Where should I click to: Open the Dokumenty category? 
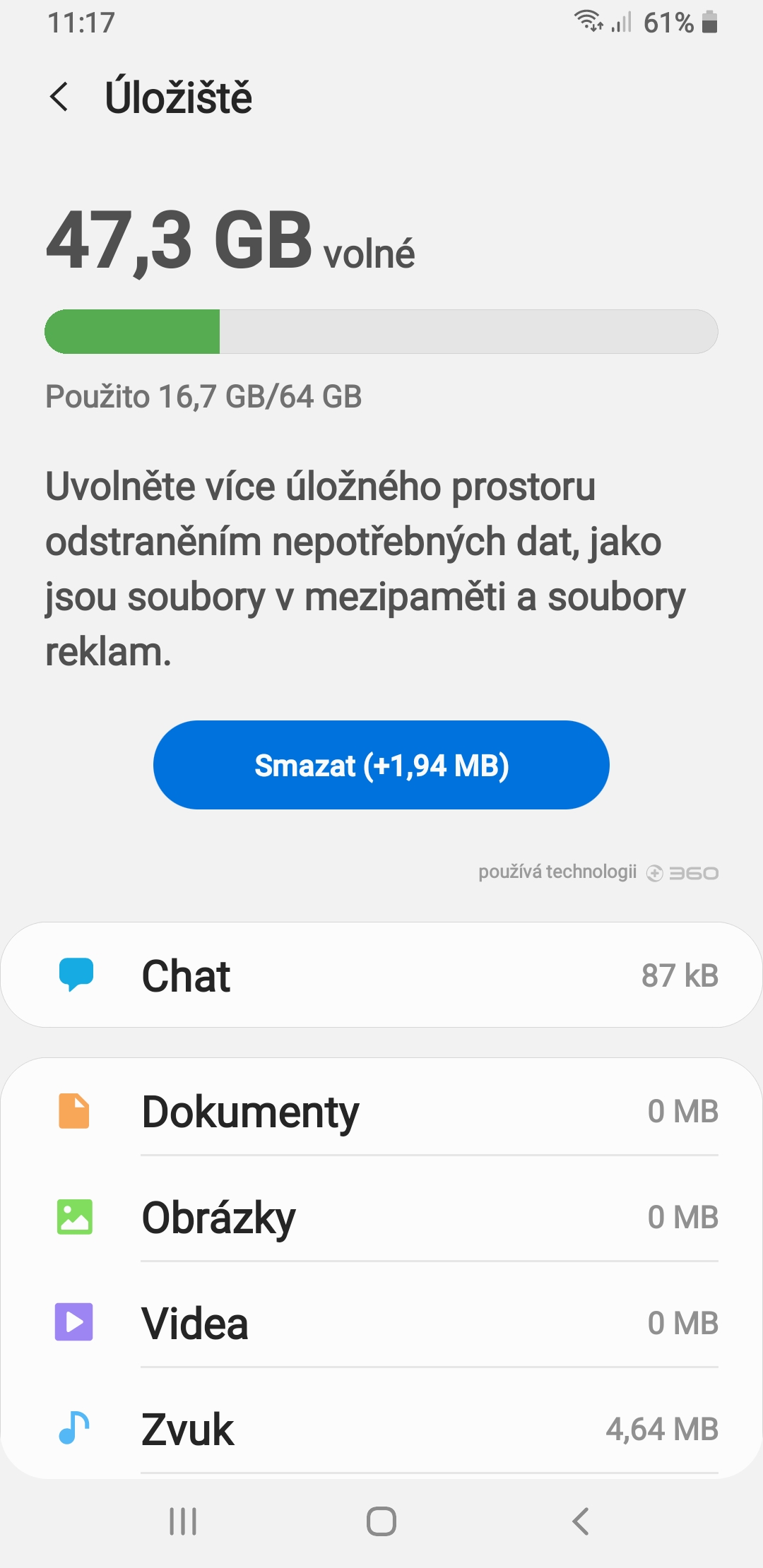[381, 1112]
